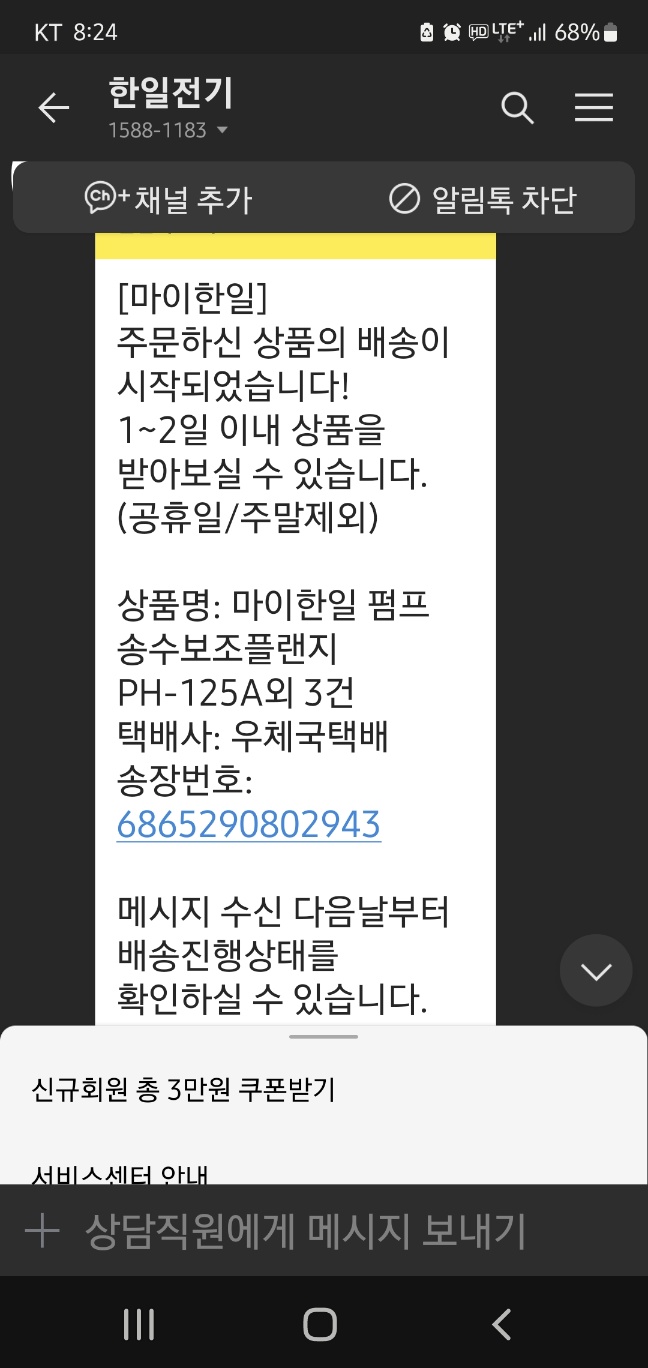This screenshot has width=648, height=1368.
Task: Go back using the top arrow
Action: (53, 108)
